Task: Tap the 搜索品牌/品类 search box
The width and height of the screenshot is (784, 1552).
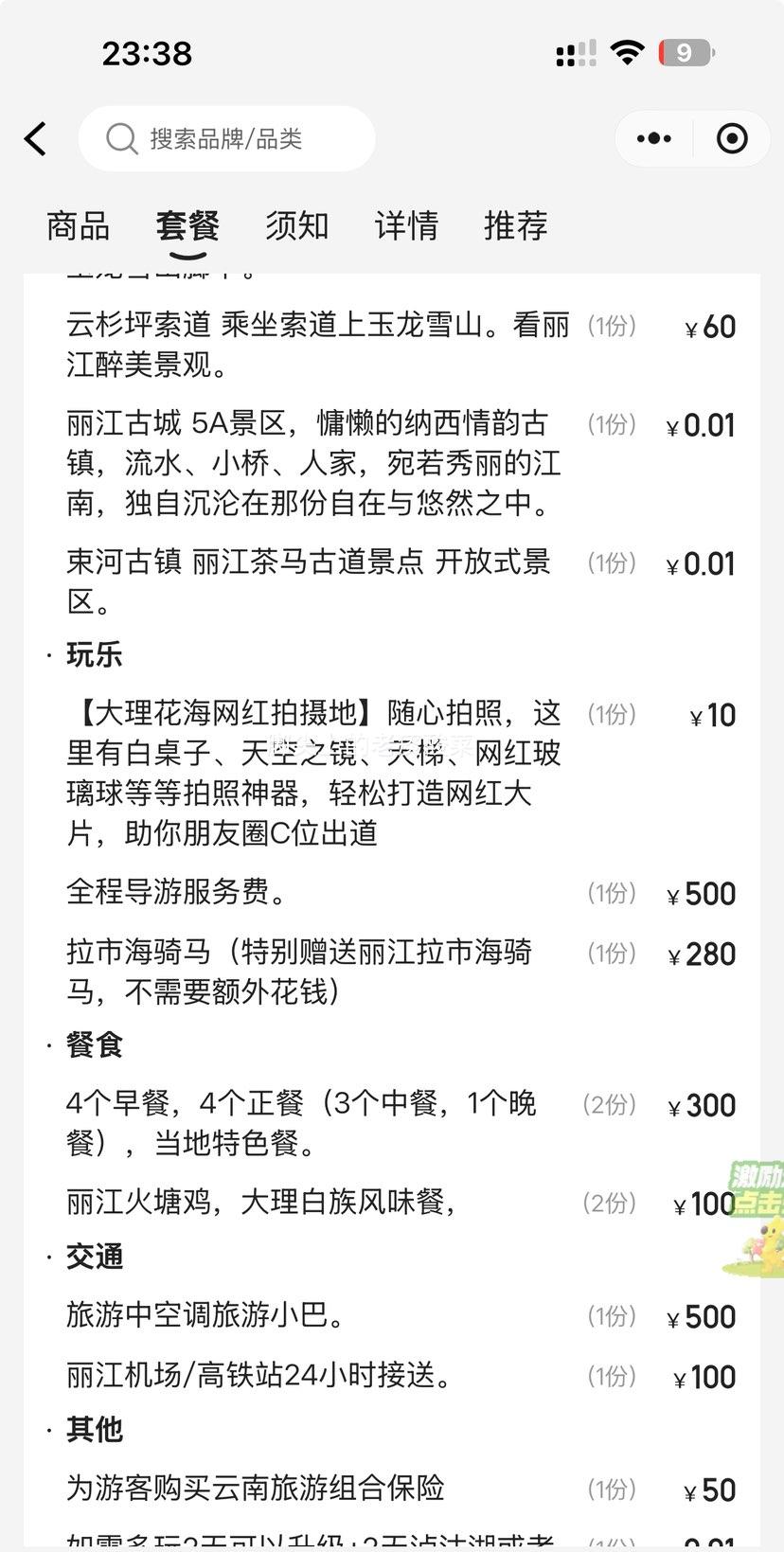Action: click(x=227, y=139)
